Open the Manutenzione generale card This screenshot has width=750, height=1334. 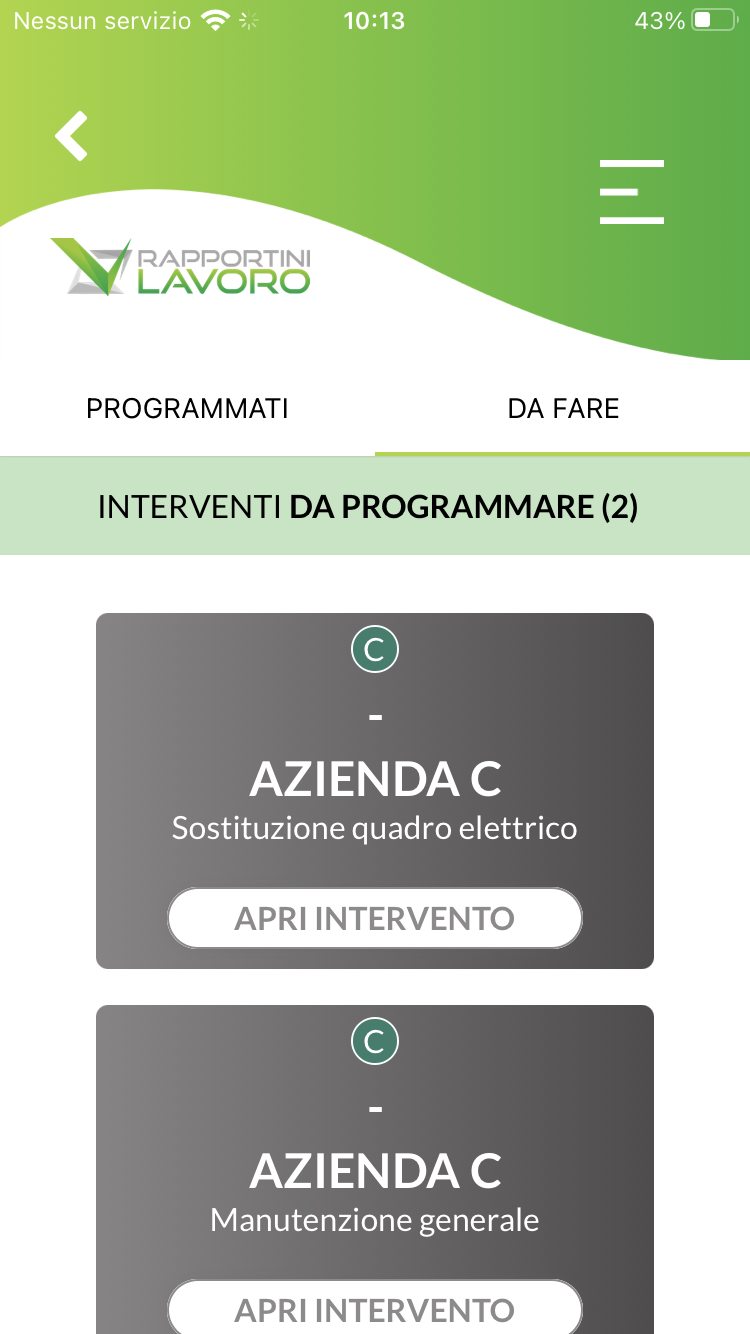tap(374, 1172)
